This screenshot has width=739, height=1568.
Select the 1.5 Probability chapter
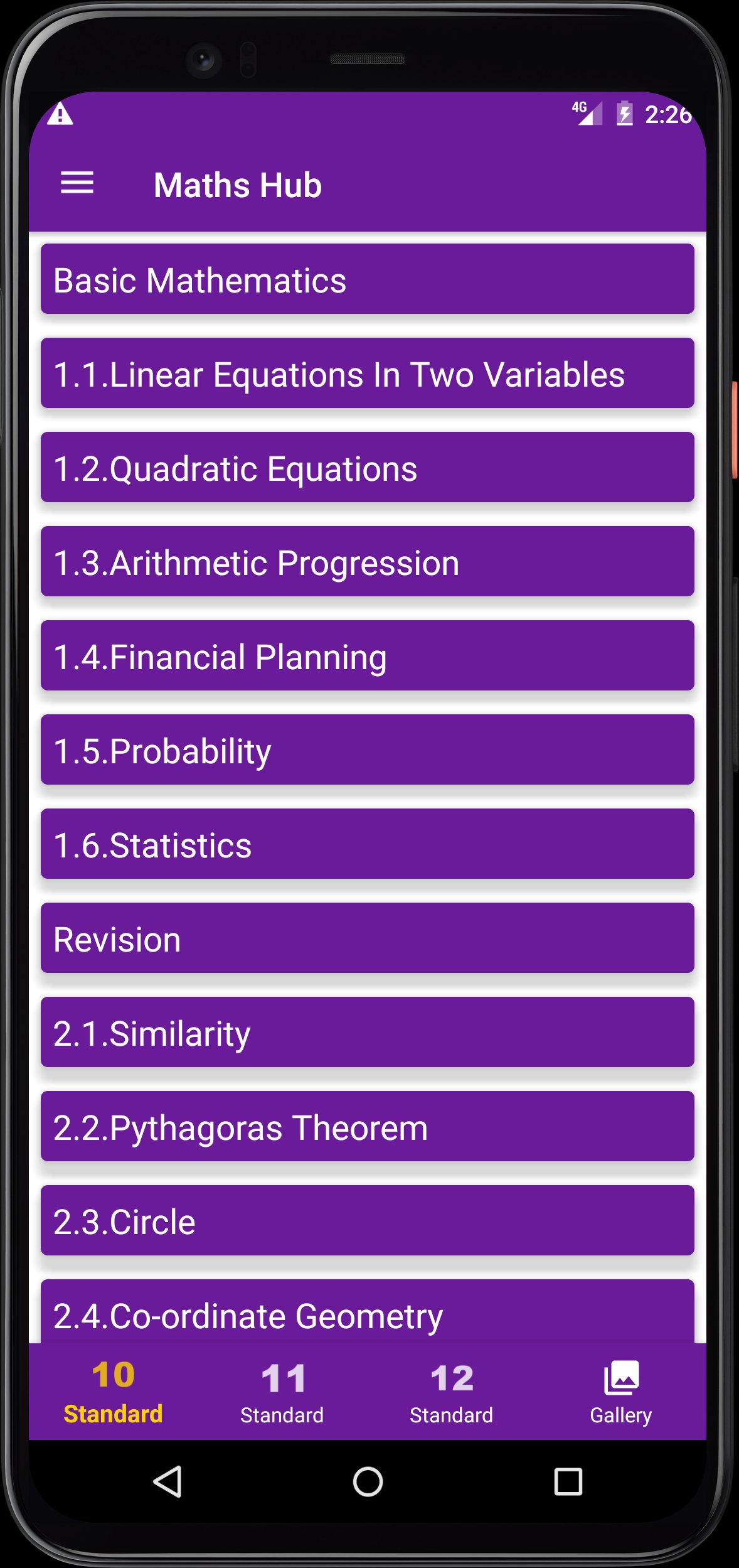(x=367, y=749)
